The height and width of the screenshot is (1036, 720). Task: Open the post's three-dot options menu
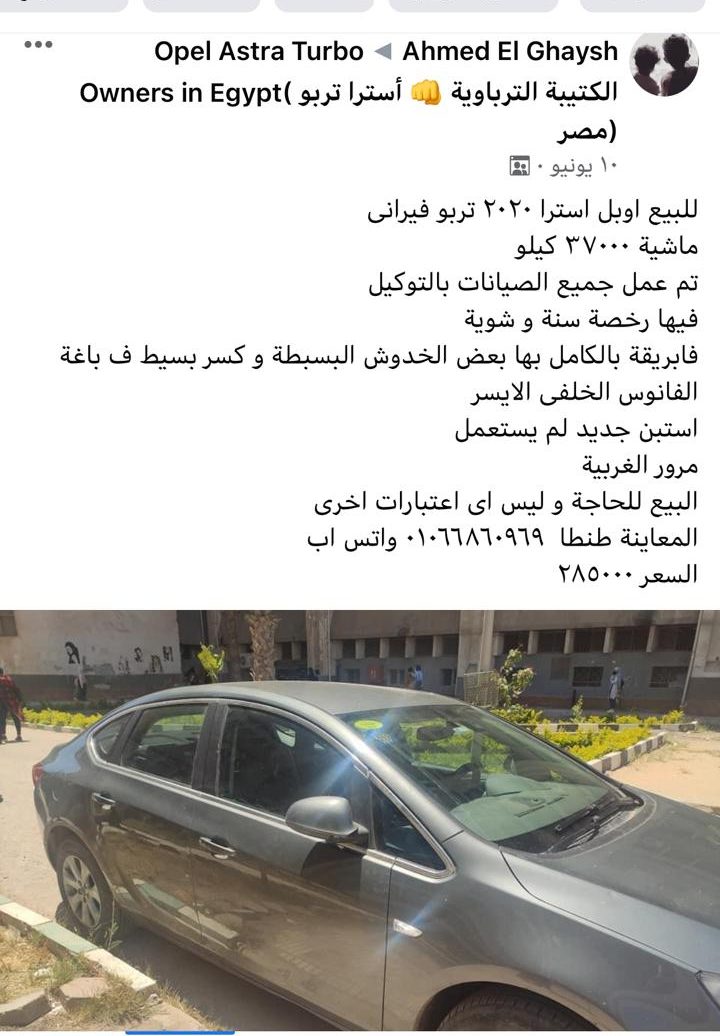pyautogui.click(x=38, y=45)
